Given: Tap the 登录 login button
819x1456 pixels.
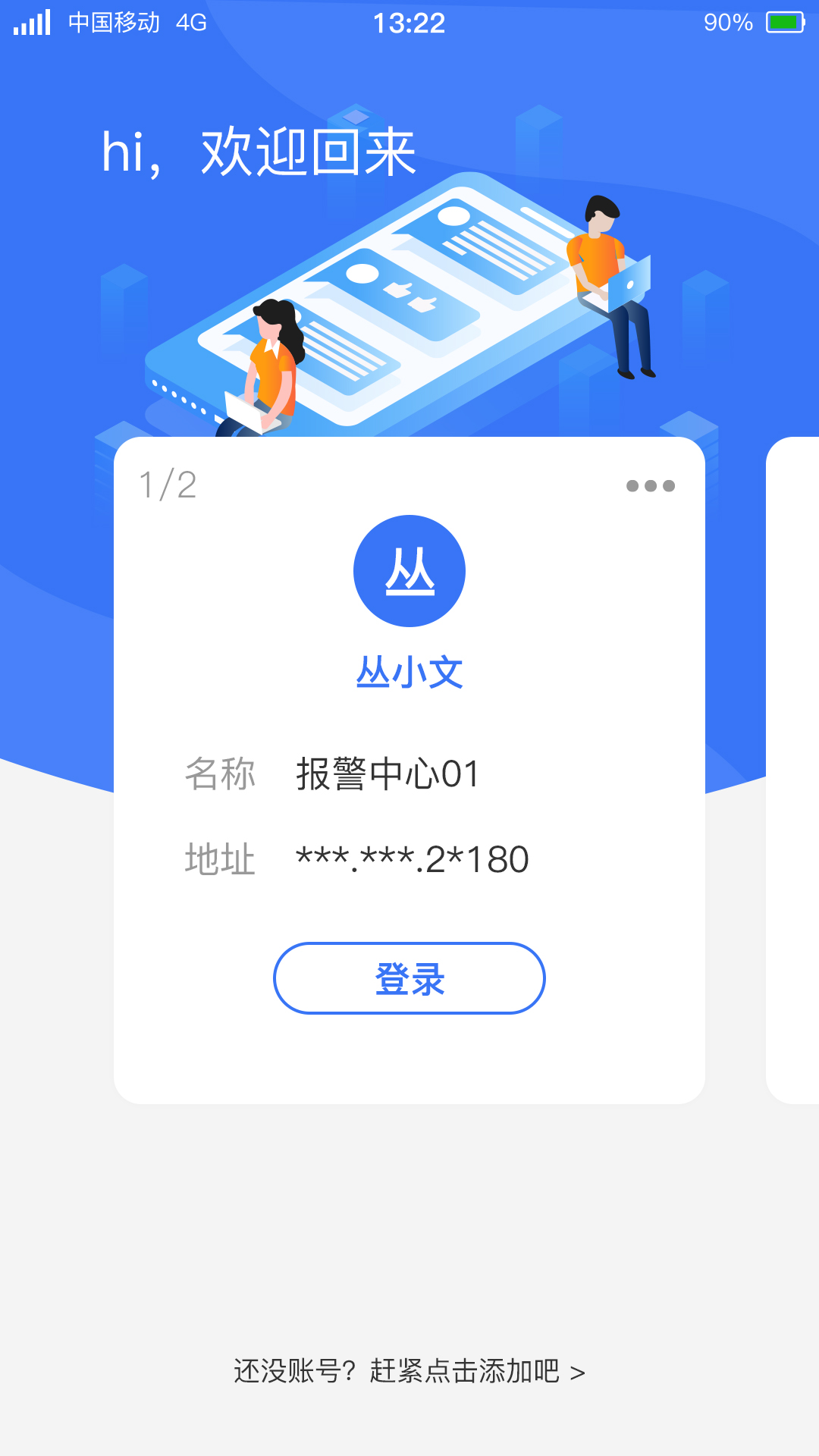Looking at the screenshot, I should pos(409,978).
